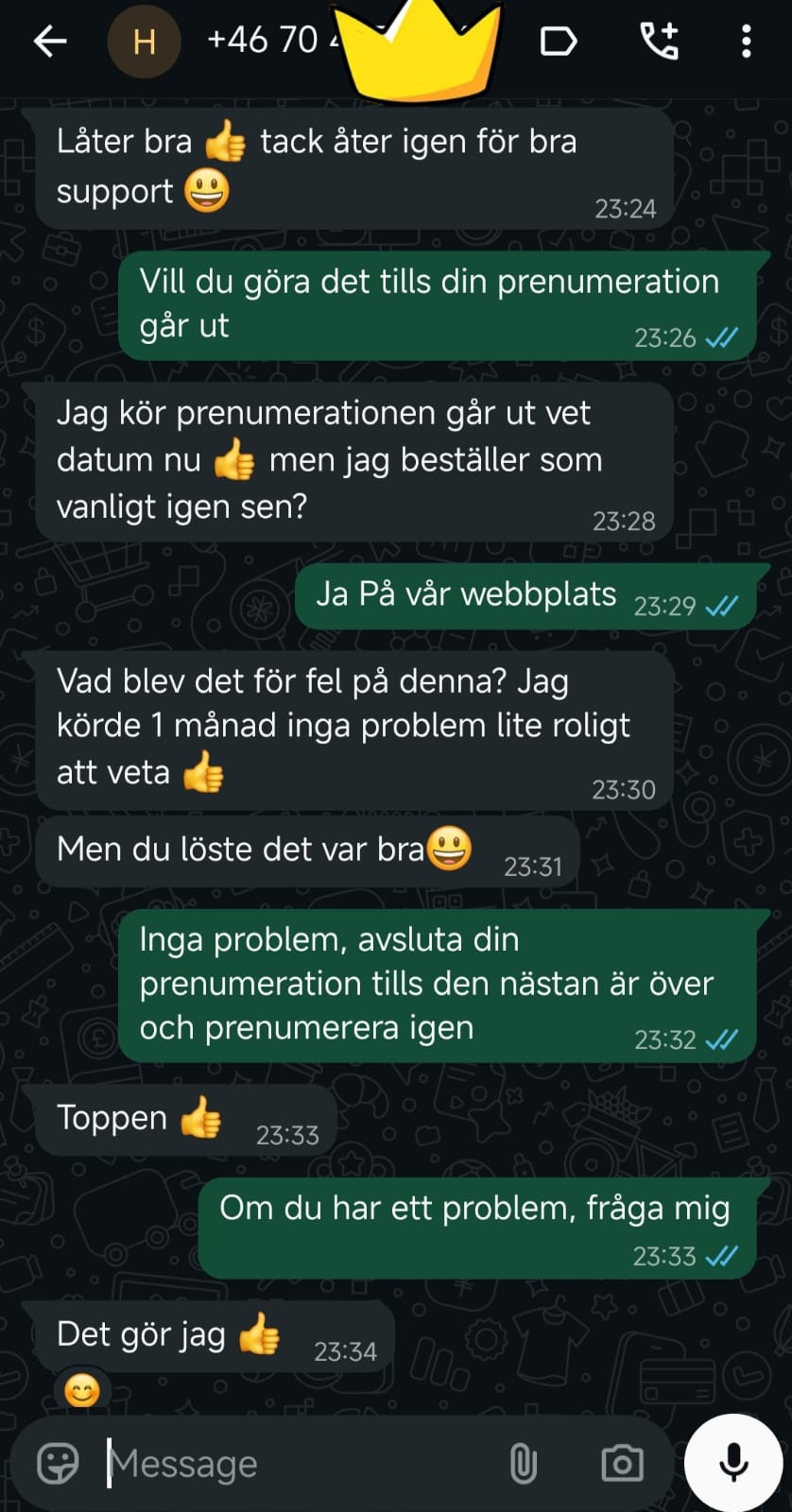Open the label tag icon
The image size is (792, 1512).
click(558, 42)
